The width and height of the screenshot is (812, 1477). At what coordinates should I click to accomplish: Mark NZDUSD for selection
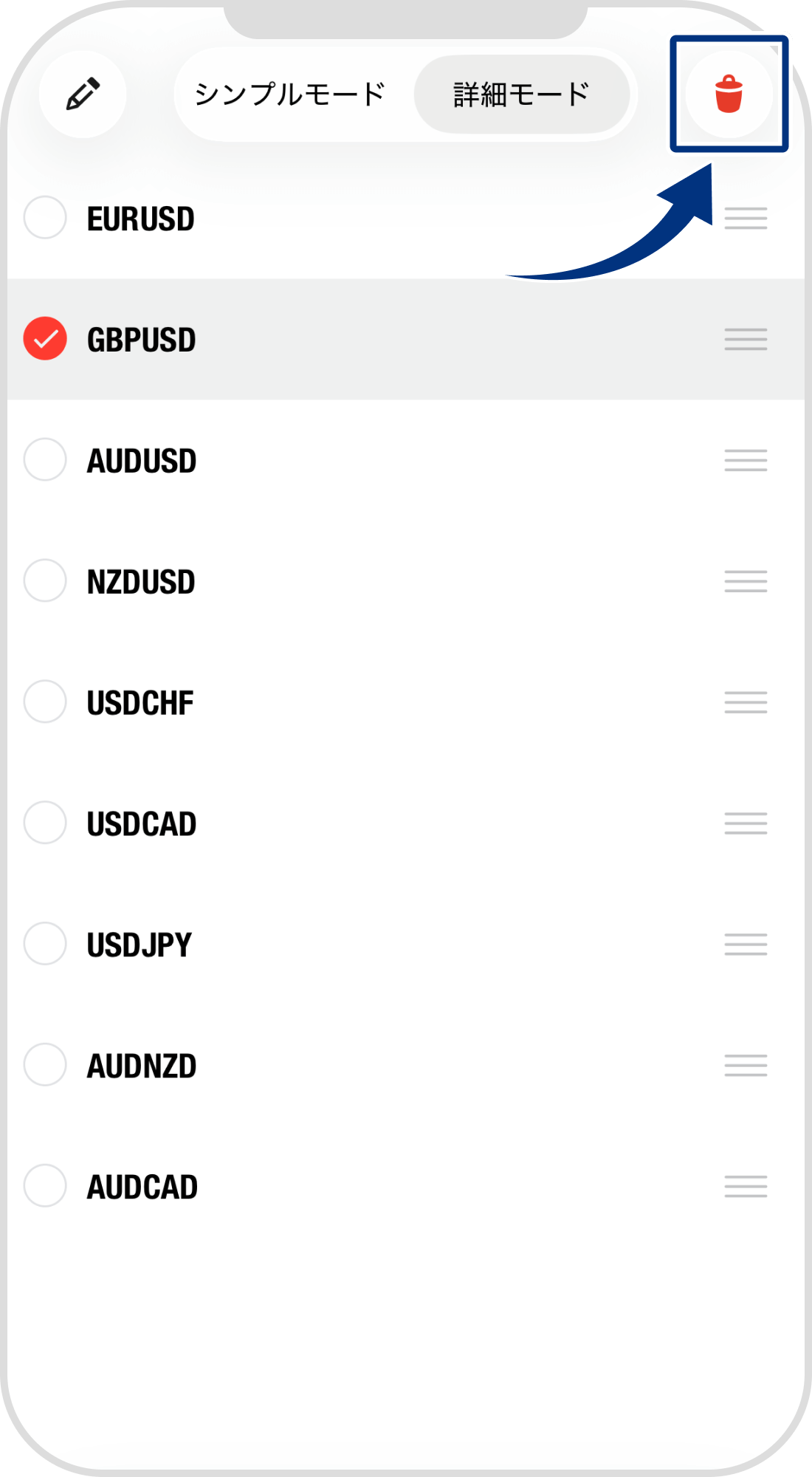pos(45,581)
